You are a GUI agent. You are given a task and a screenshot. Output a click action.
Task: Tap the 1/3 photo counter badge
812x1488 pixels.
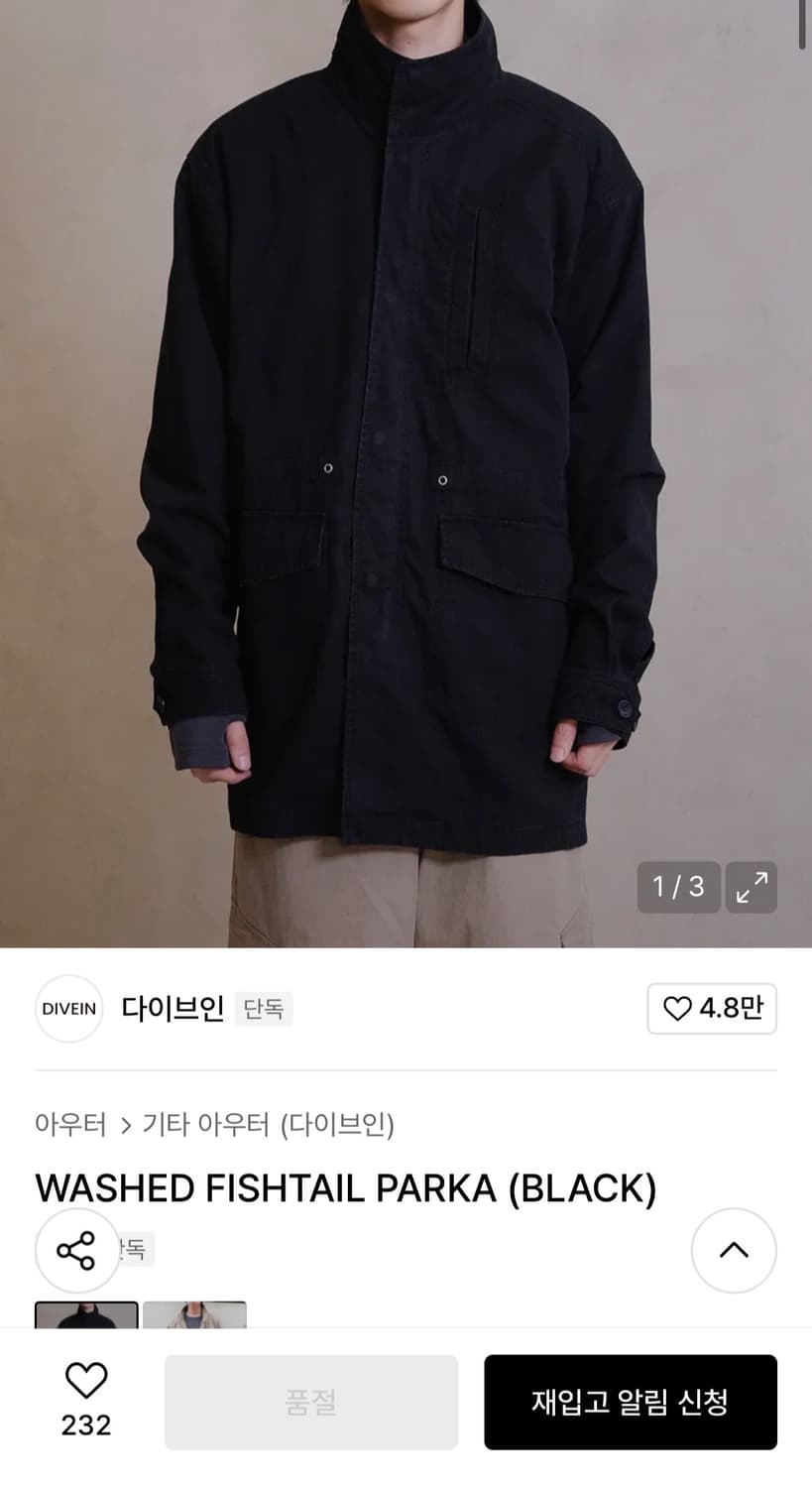(678, 888)
